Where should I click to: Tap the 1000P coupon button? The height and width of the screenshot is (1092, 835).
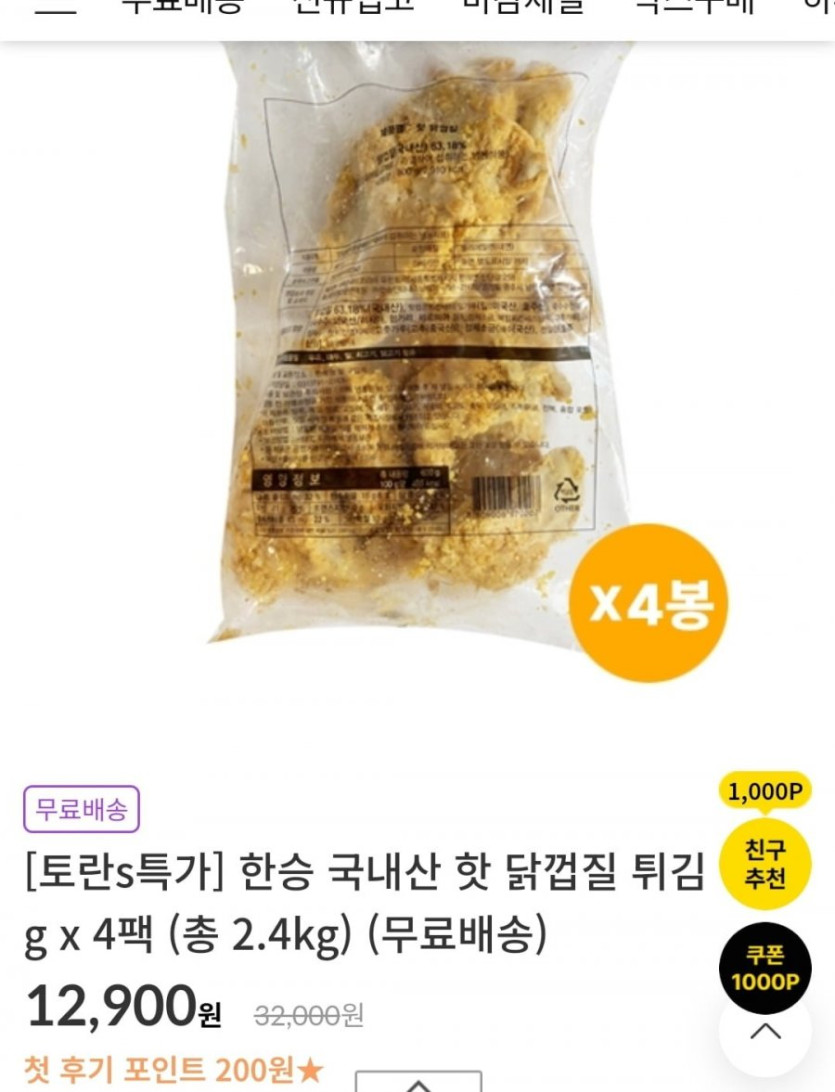pos(765,968)
